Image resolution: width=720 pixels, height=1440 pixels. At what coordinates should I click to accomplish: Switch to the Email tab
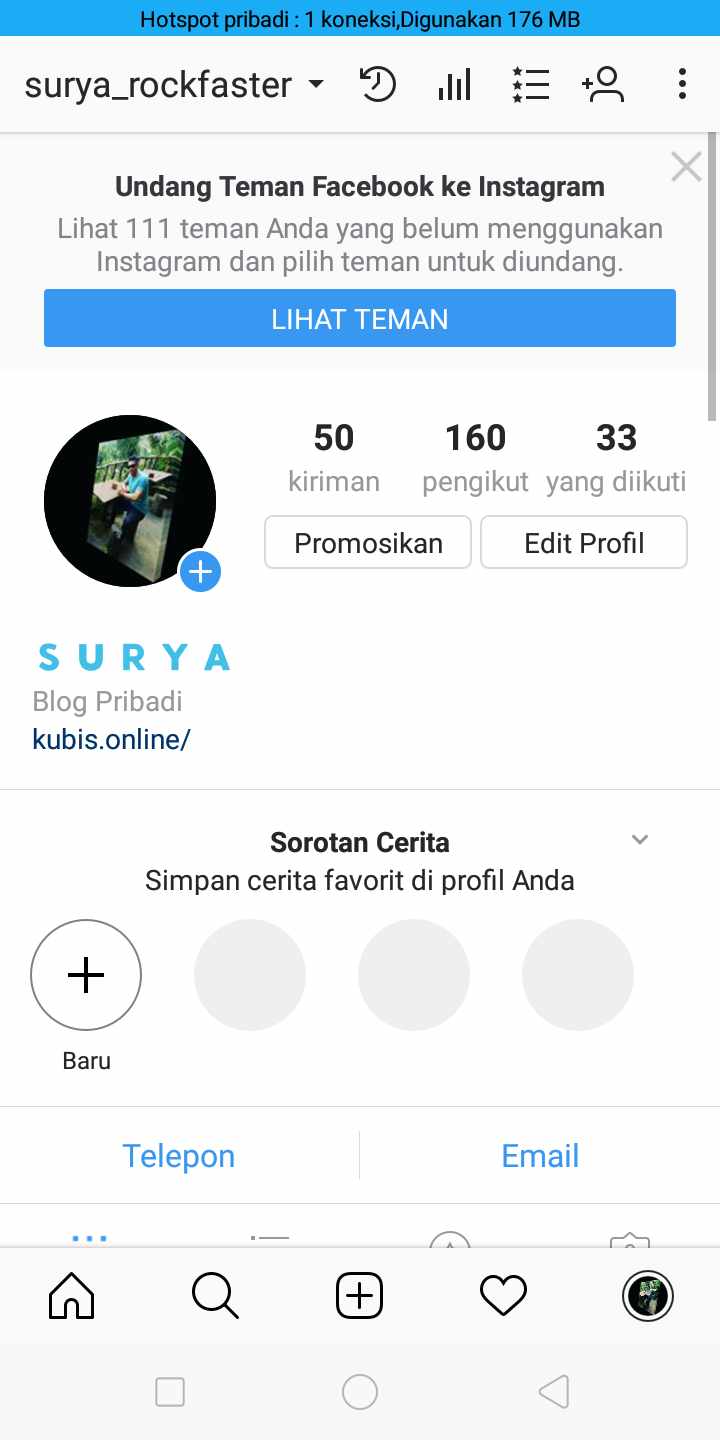point(539,1155)
